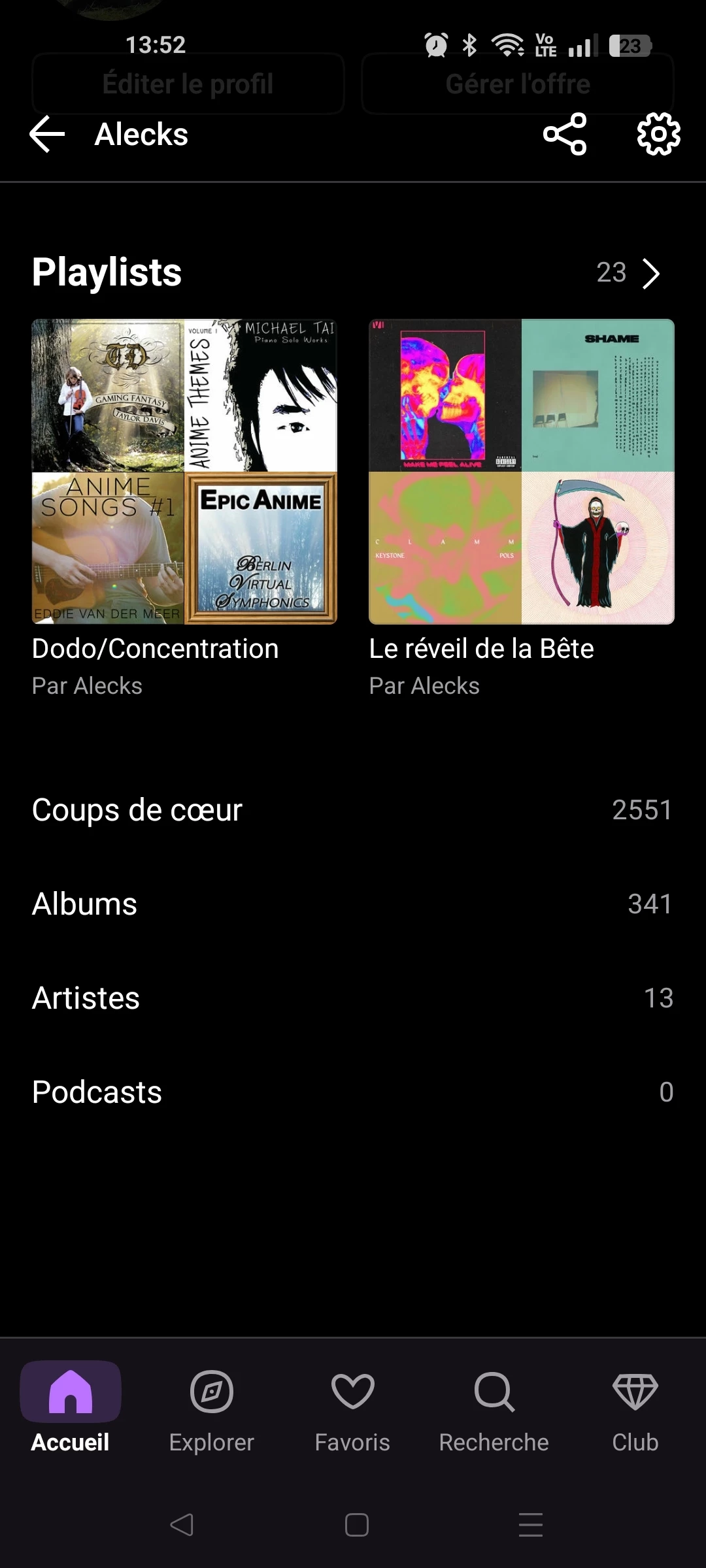Switch to the Recherche tab
Screen dimensions: 706x1568
[x=494, y=1406]
